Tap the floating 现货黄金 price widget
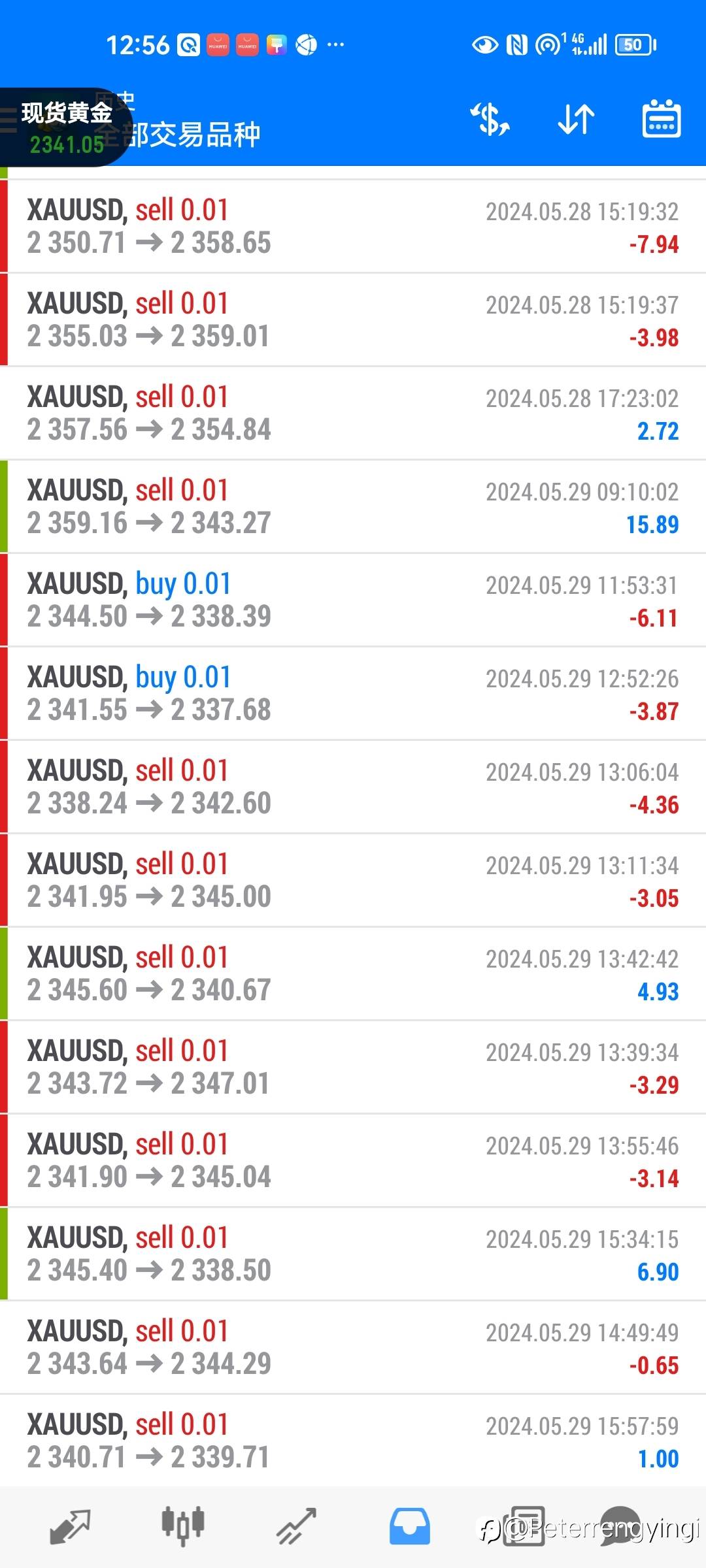The image size is (706, 1568). point(65,127)
